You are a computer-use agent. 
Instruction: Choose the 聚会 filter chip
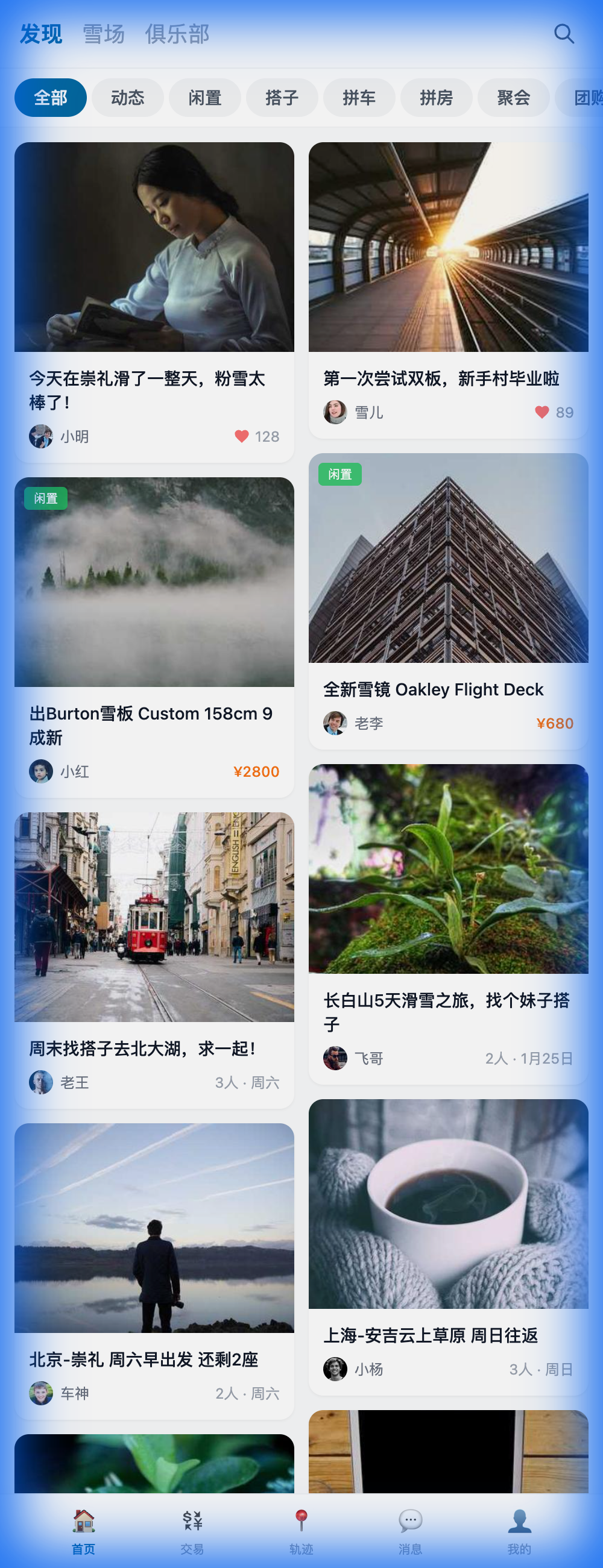[x=513, y=98]
